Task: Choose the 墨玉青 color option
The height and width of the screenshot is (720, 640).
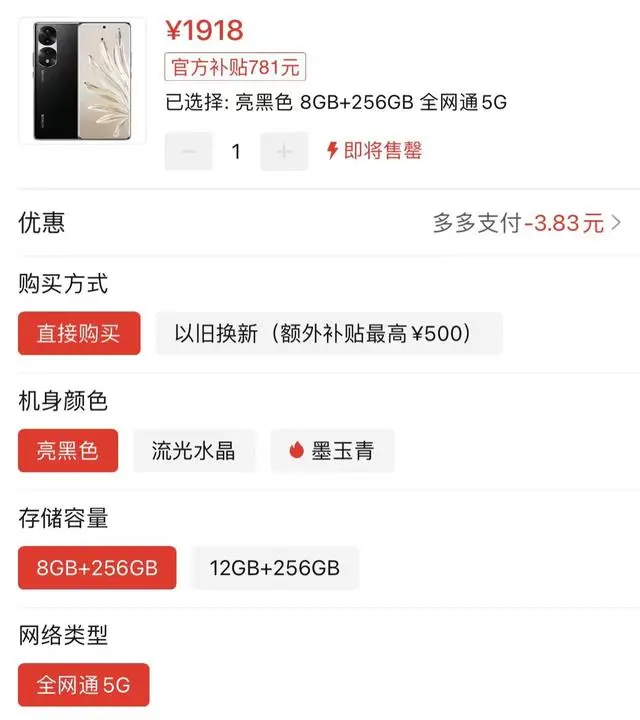Action: [x=332, y=450]
